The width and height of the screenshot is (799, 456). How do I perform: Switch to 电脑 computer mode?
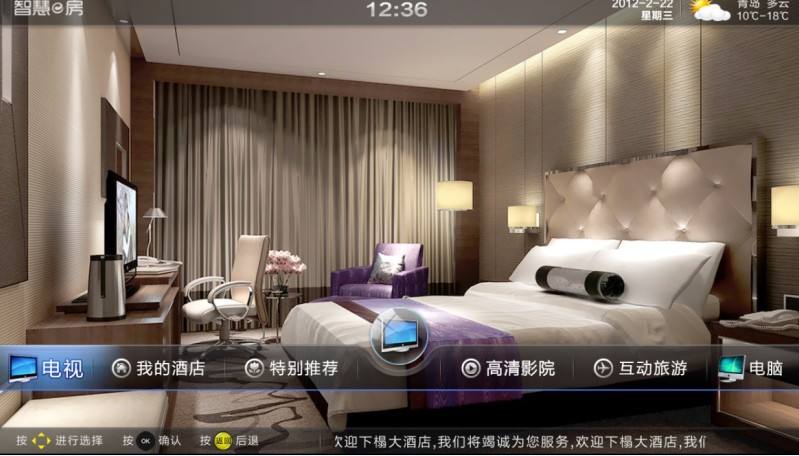point(752,369)
